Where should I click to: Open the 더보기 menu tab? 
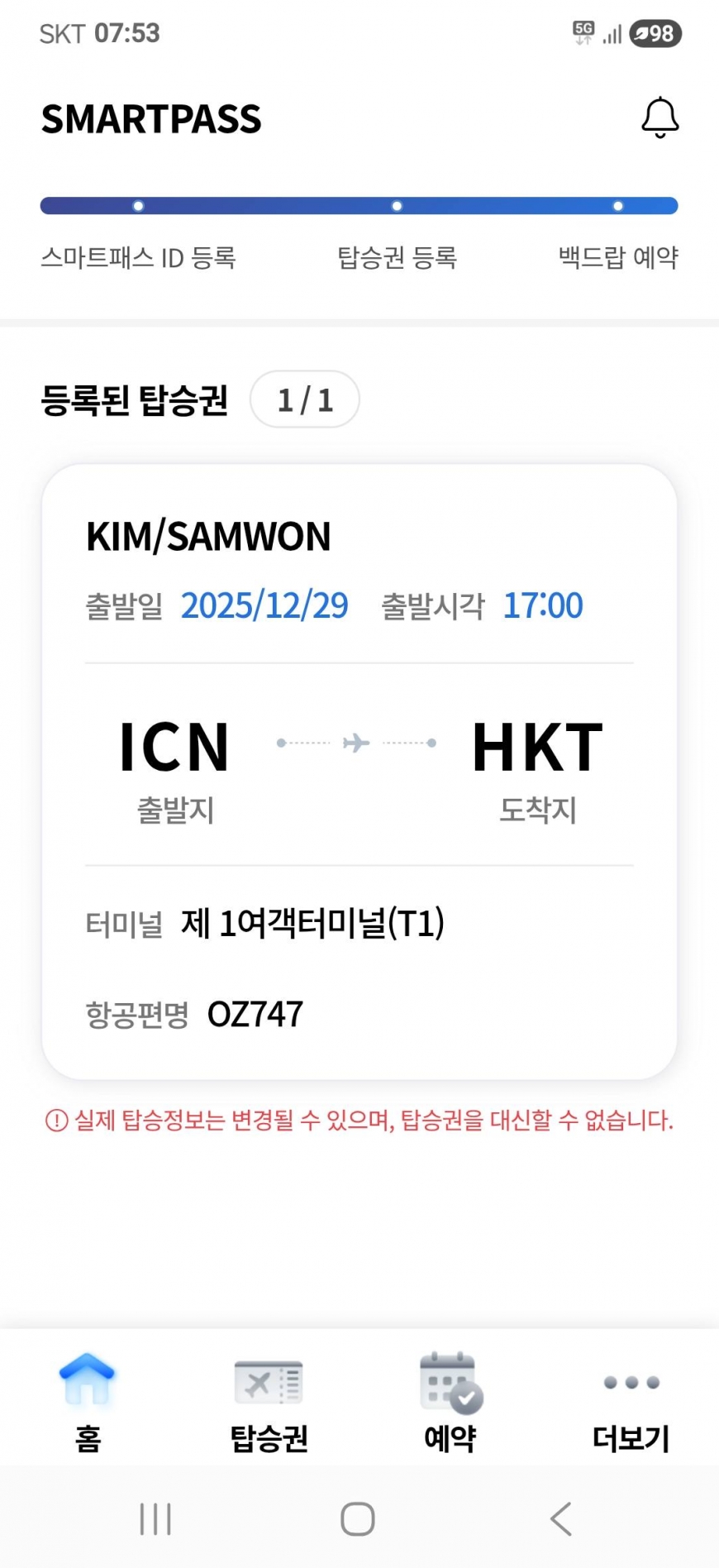coord(631,1403)
